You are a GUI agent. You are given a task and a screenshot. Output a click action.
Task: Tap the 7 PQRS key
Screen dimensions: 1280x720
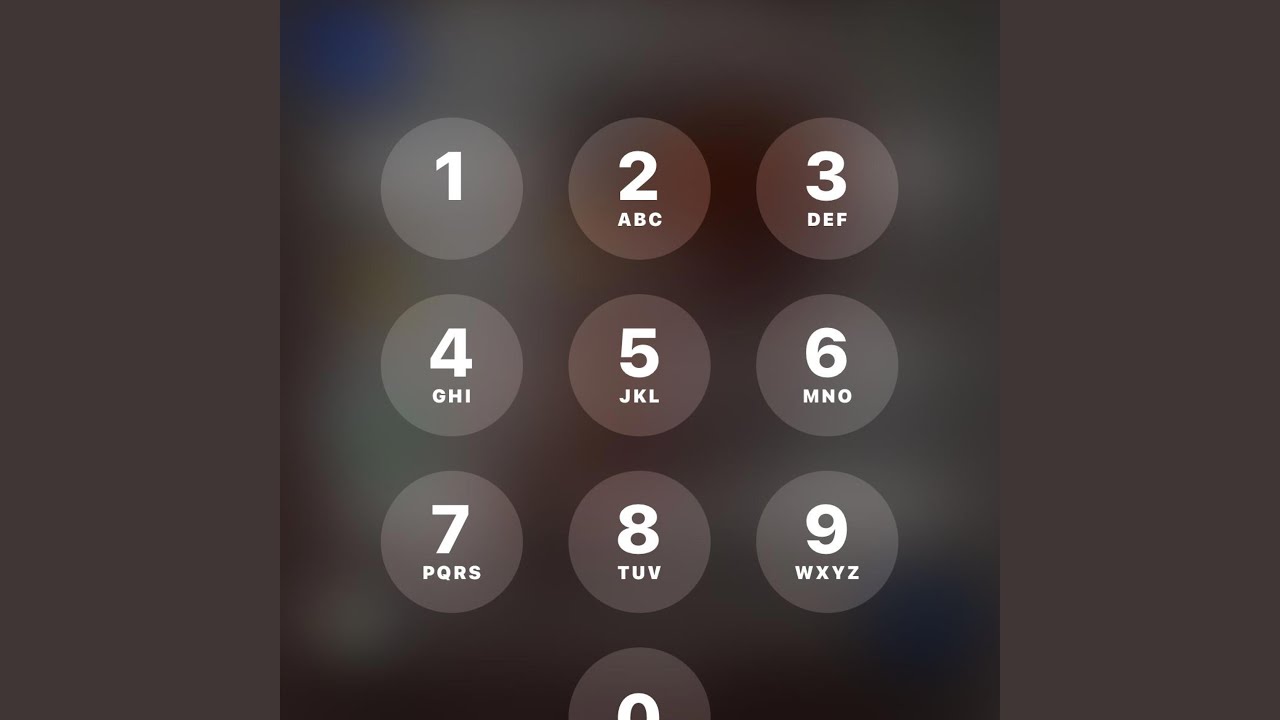pos(451,541)
